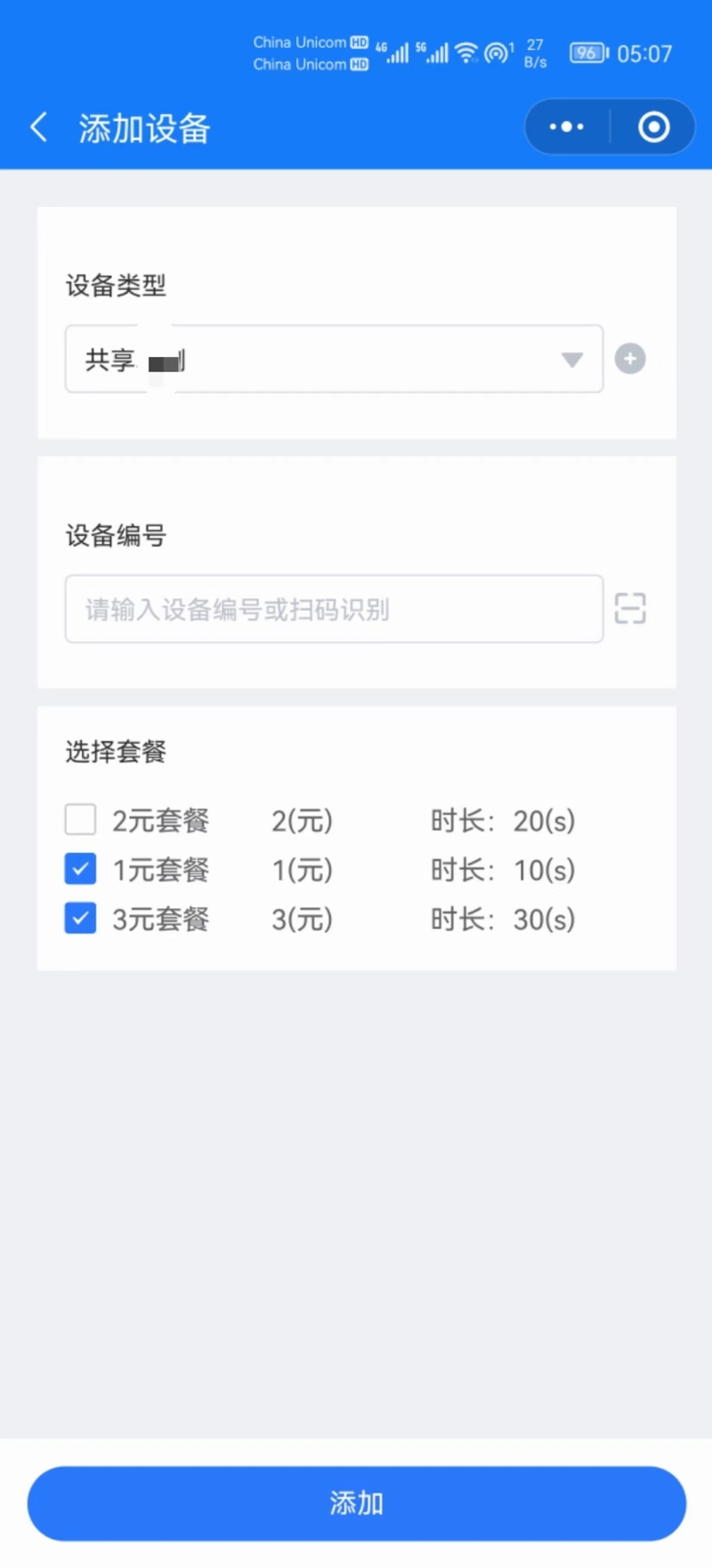Go back from the 添加设备 page
The width and height of the screenshot is (712, 1568).
pyautogui.click(x=38, y=127)
